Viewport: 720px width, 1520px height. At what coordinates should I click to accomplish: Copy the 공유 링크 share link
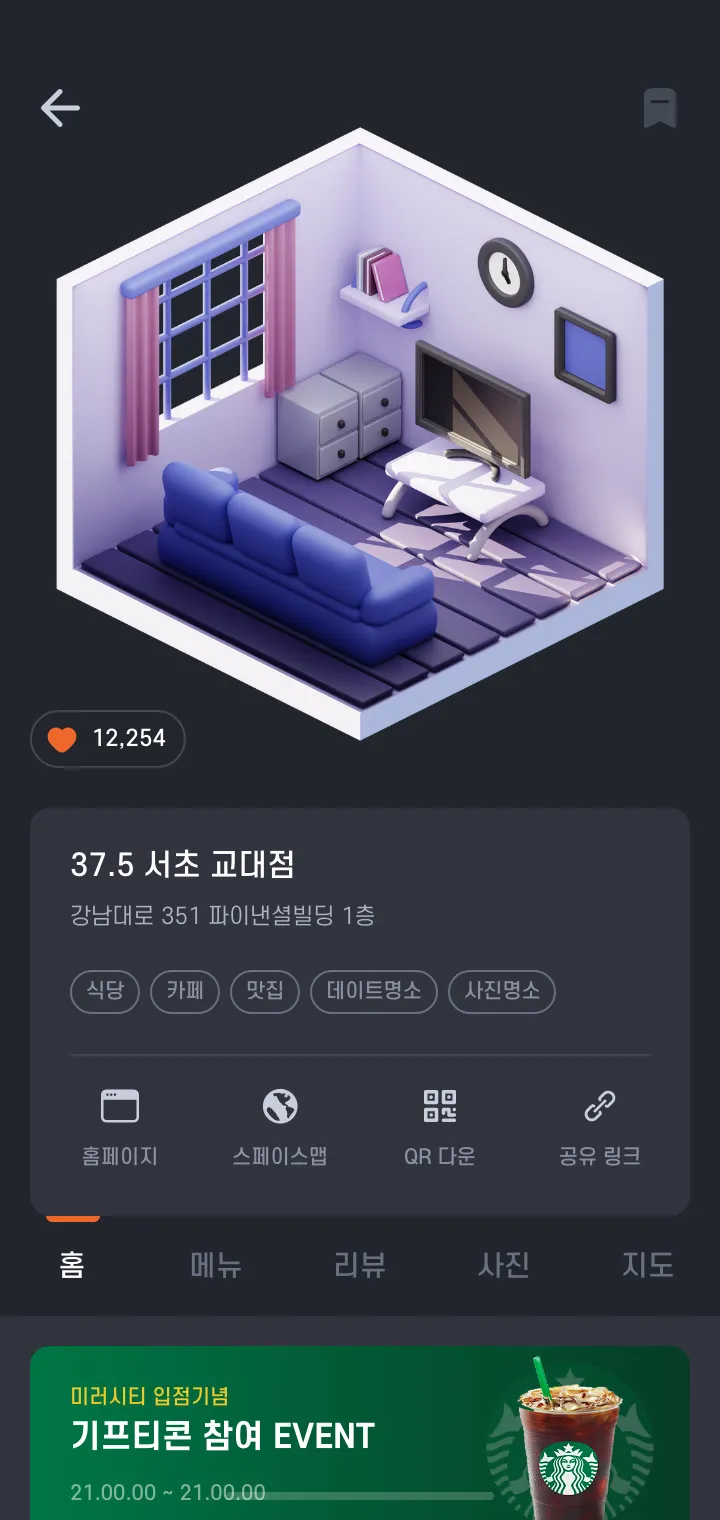[x=600, y=1129]
